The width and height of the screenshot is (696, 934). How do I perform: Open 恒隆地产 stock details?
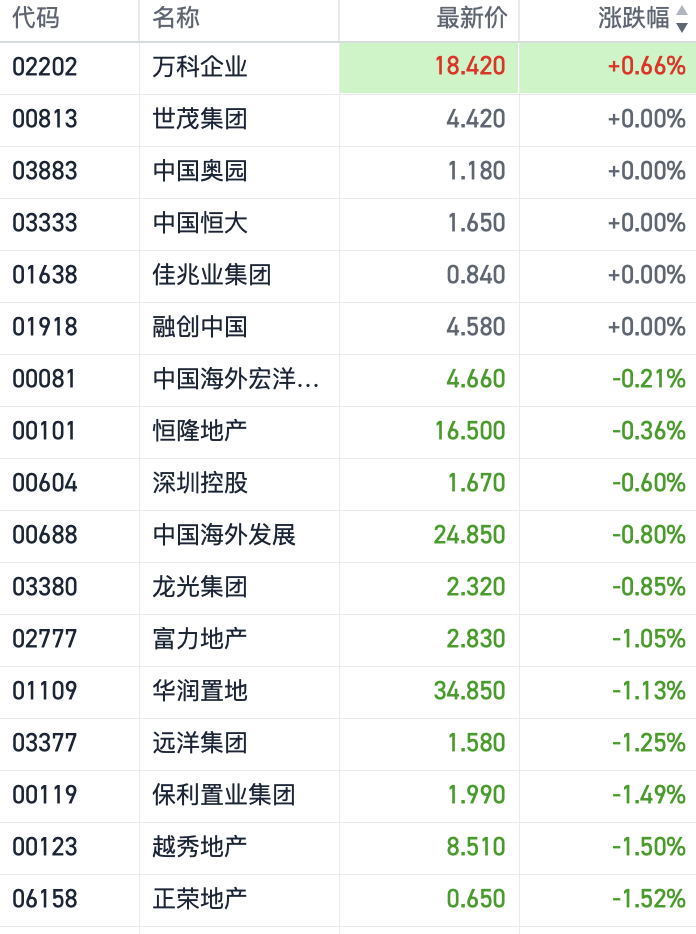[x=200, y=431]
